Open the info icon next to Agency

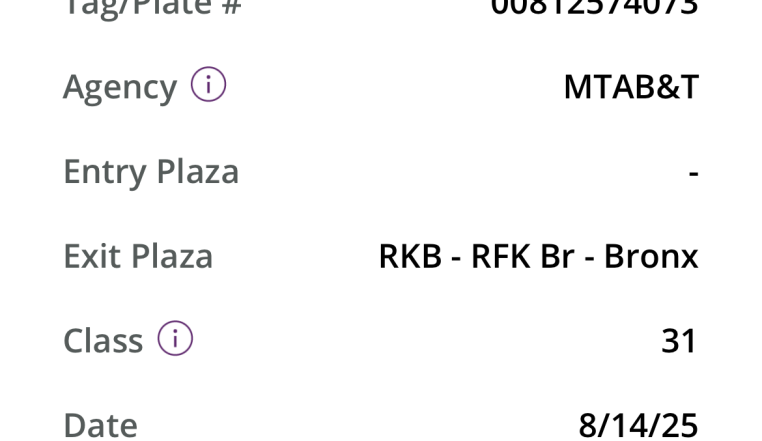[208, 85]
